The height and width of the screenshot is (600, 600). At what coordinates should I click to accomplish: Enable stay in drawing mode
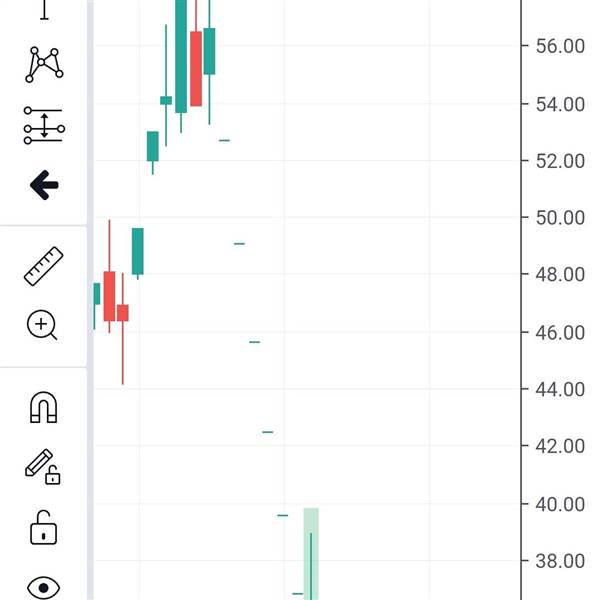coord(44,466)
